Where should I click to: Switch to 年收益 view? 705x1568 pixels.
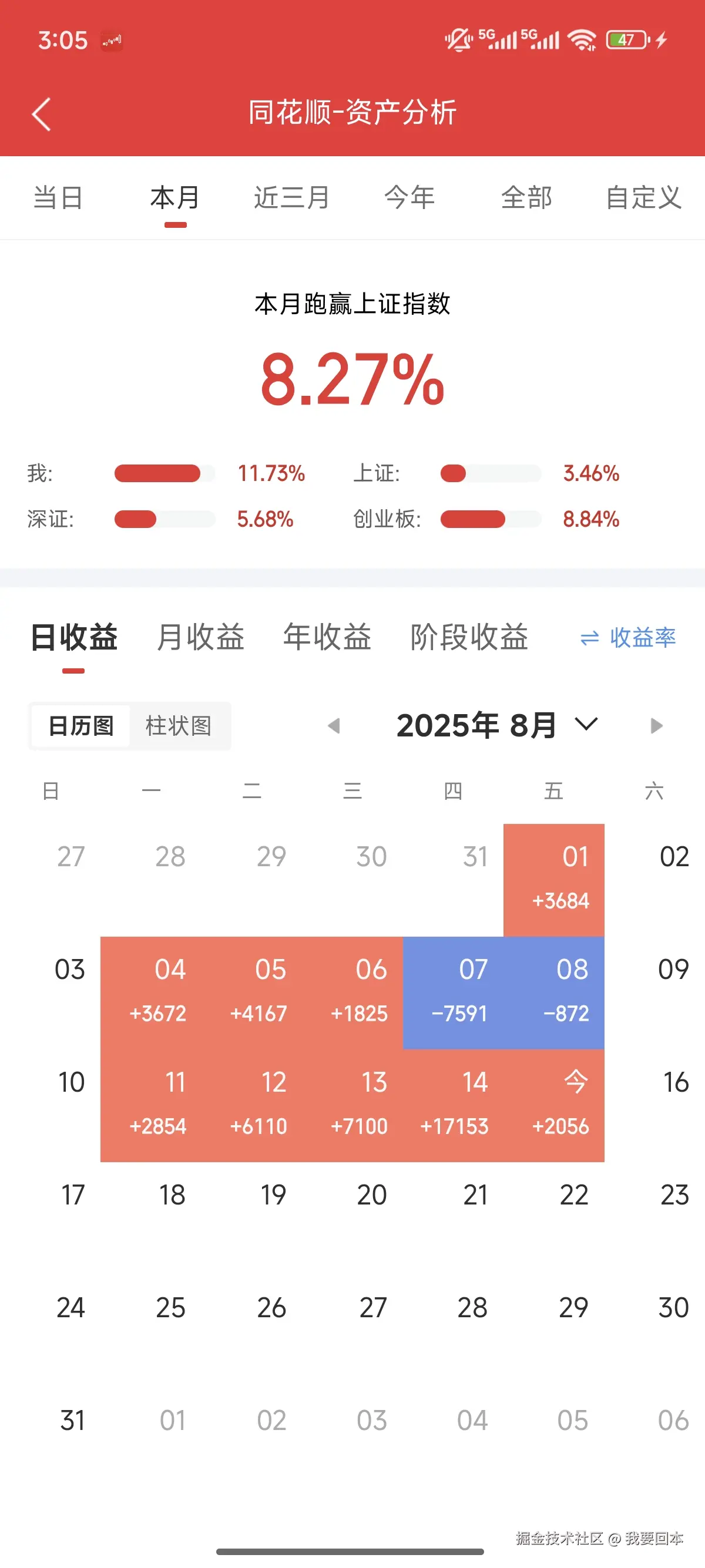pos(327,638)
